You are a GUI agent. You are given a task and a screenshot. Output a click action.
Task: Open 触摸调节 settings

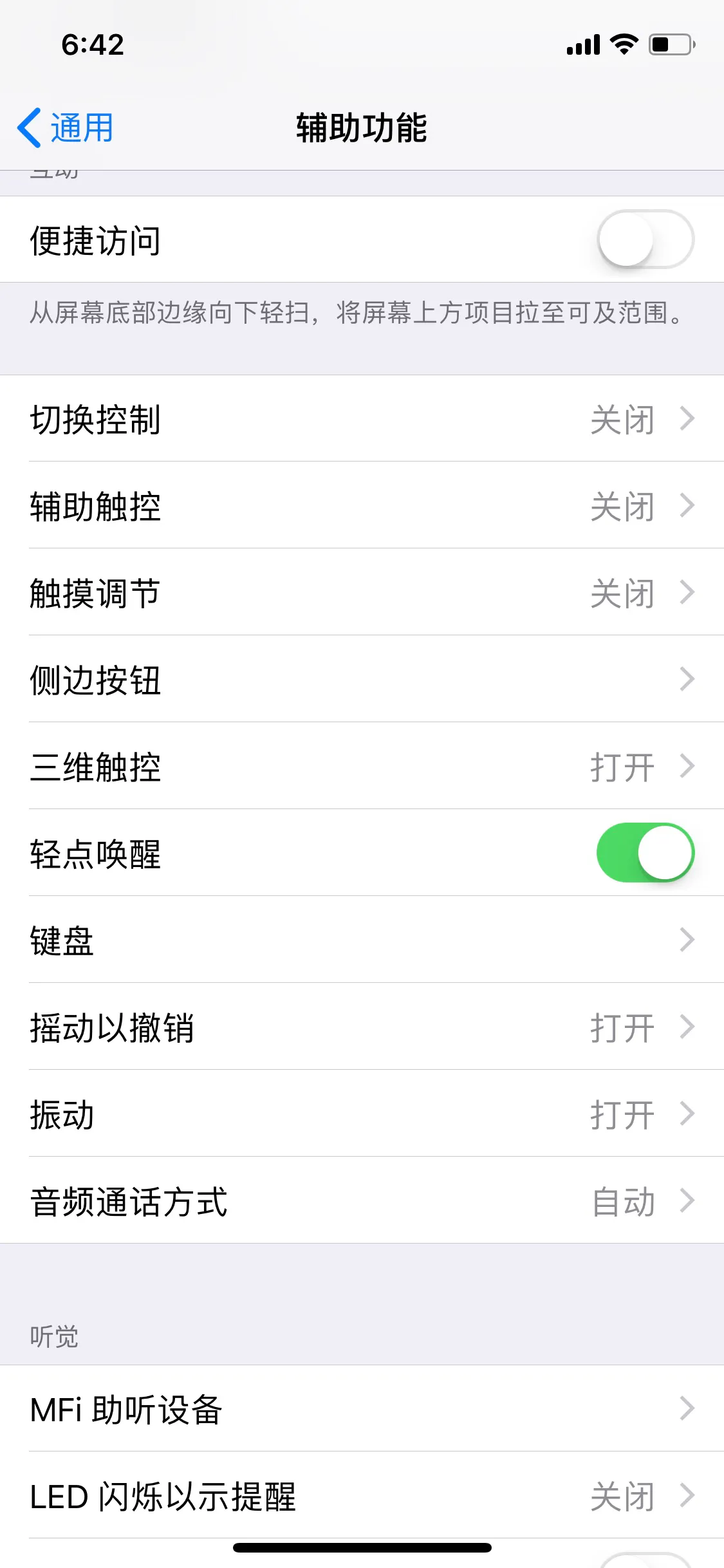362,593
